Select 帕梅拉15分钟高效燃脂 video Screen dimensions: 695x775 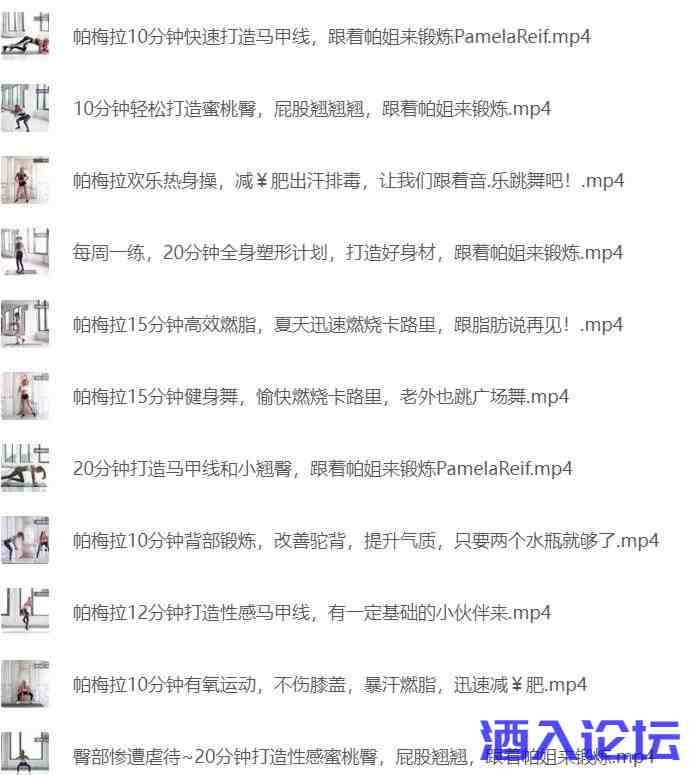pos(348,325)
